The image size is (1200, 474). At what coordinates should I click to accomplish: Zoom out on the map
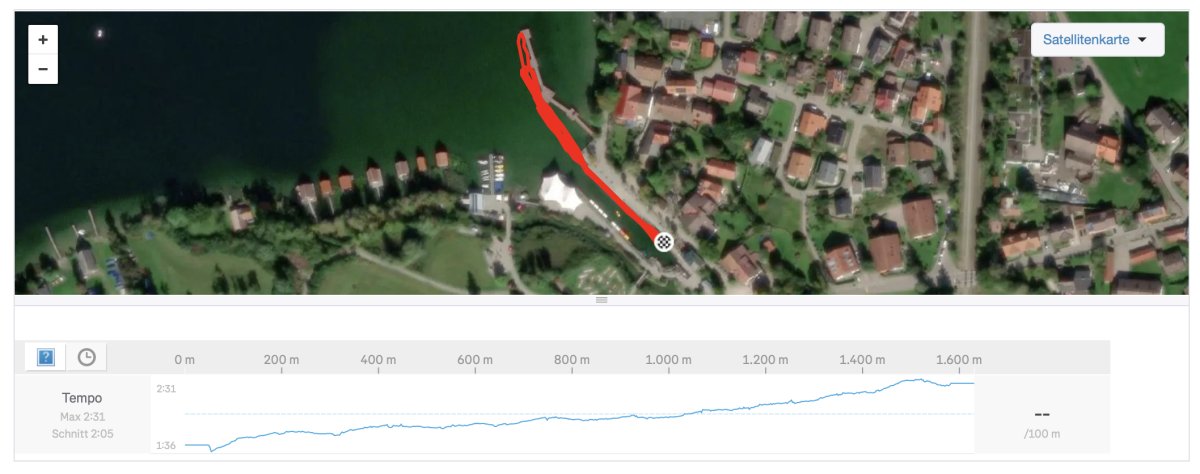click(43, 70)
